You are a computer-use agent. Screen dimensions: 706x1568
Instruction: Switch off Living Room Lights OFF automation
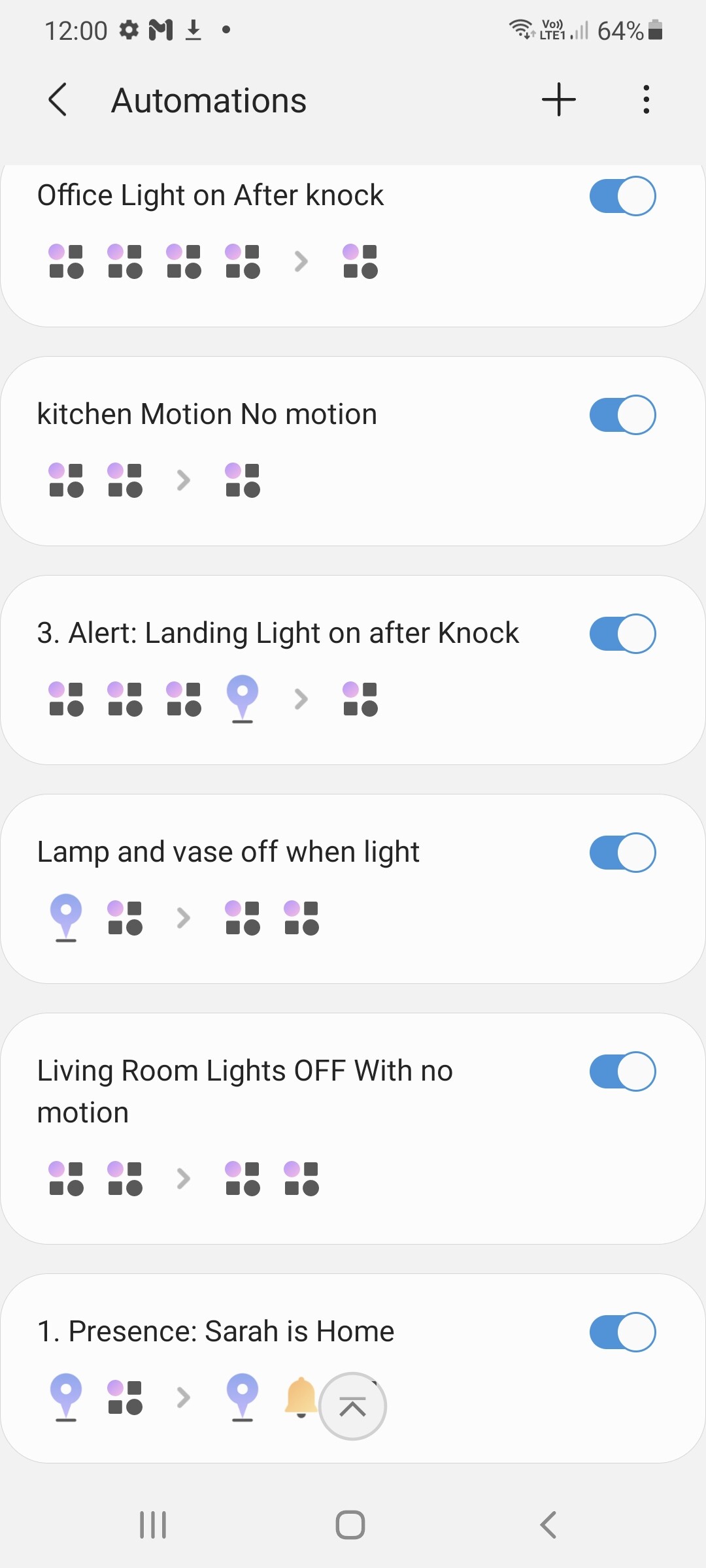click(x=622, y=1071)
